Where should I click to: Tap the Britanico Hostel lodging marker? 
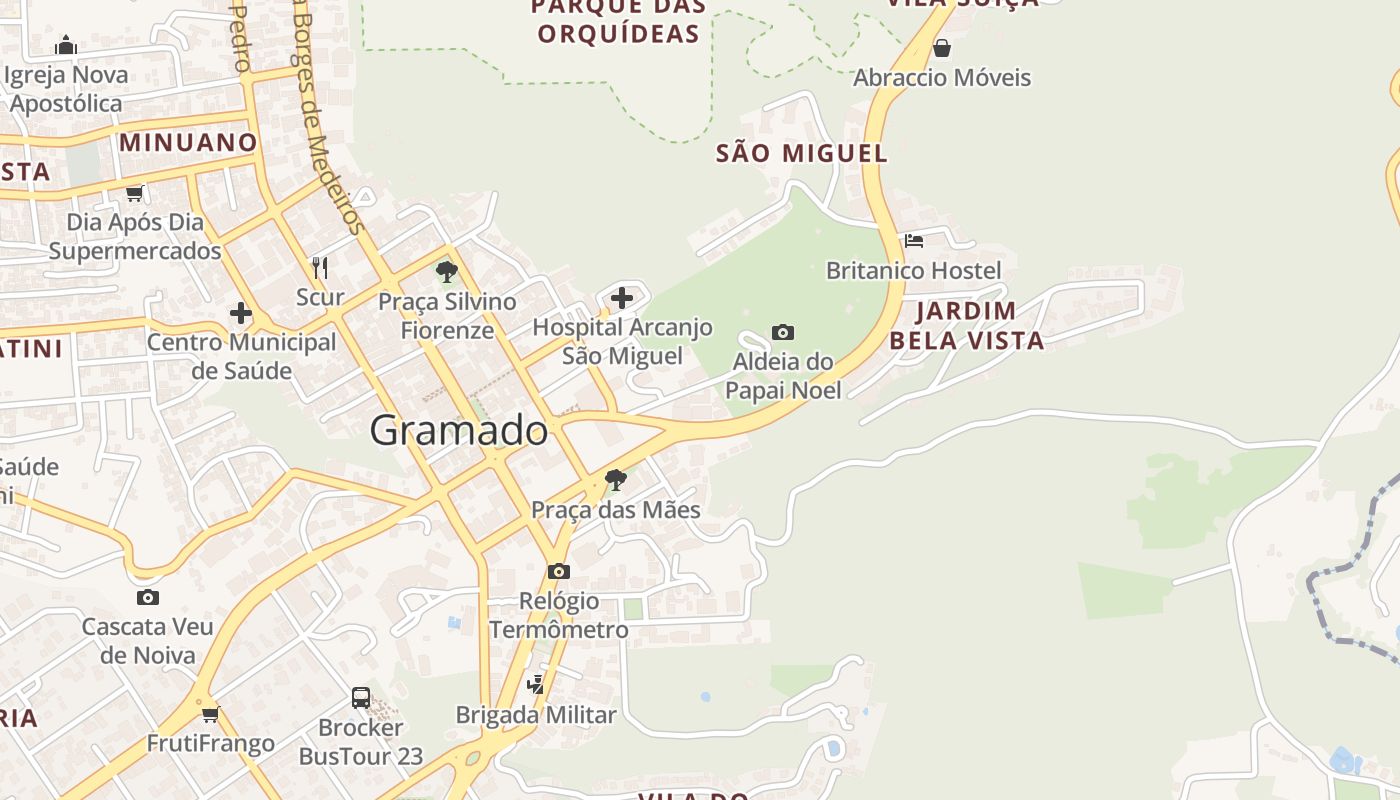click(x=913, y=241)
